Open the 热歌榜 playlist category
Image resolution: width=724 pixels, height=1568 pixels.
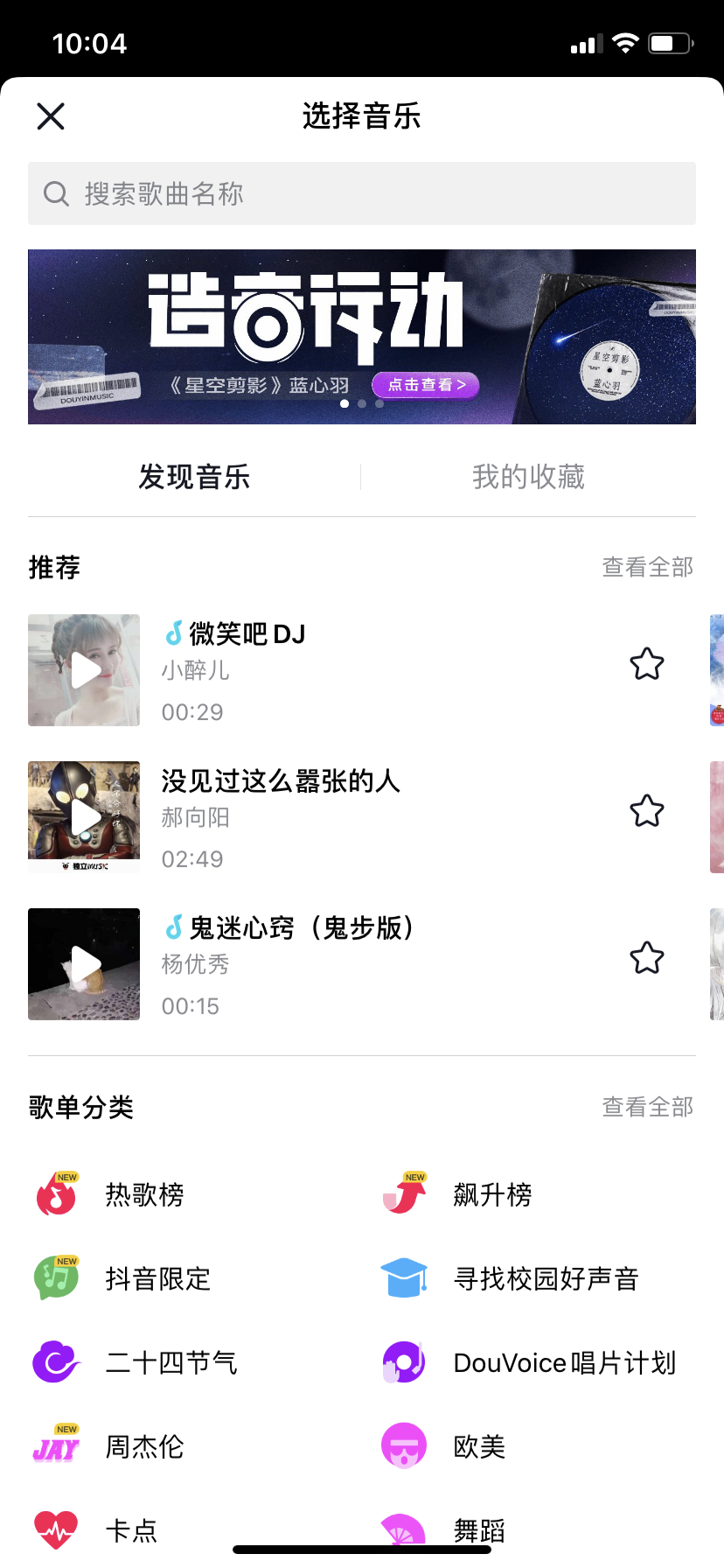coord(109,1194)
